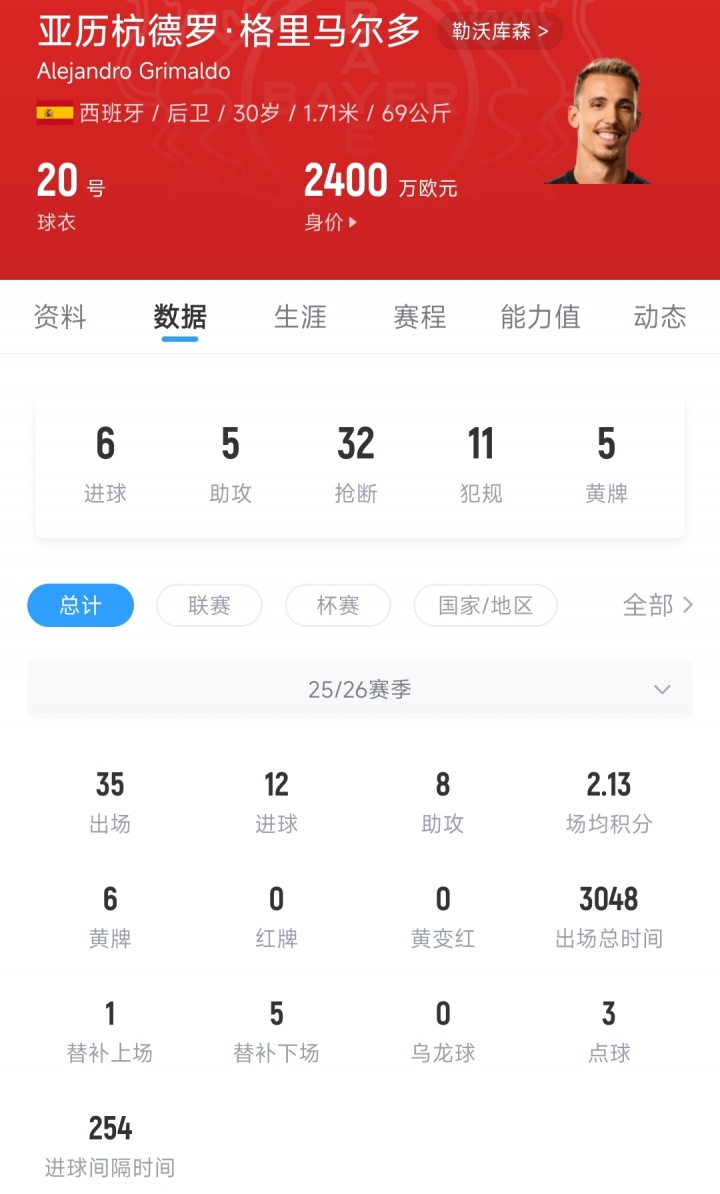
Task: Select the 联赛 league filter
Action: click(209, 605)
